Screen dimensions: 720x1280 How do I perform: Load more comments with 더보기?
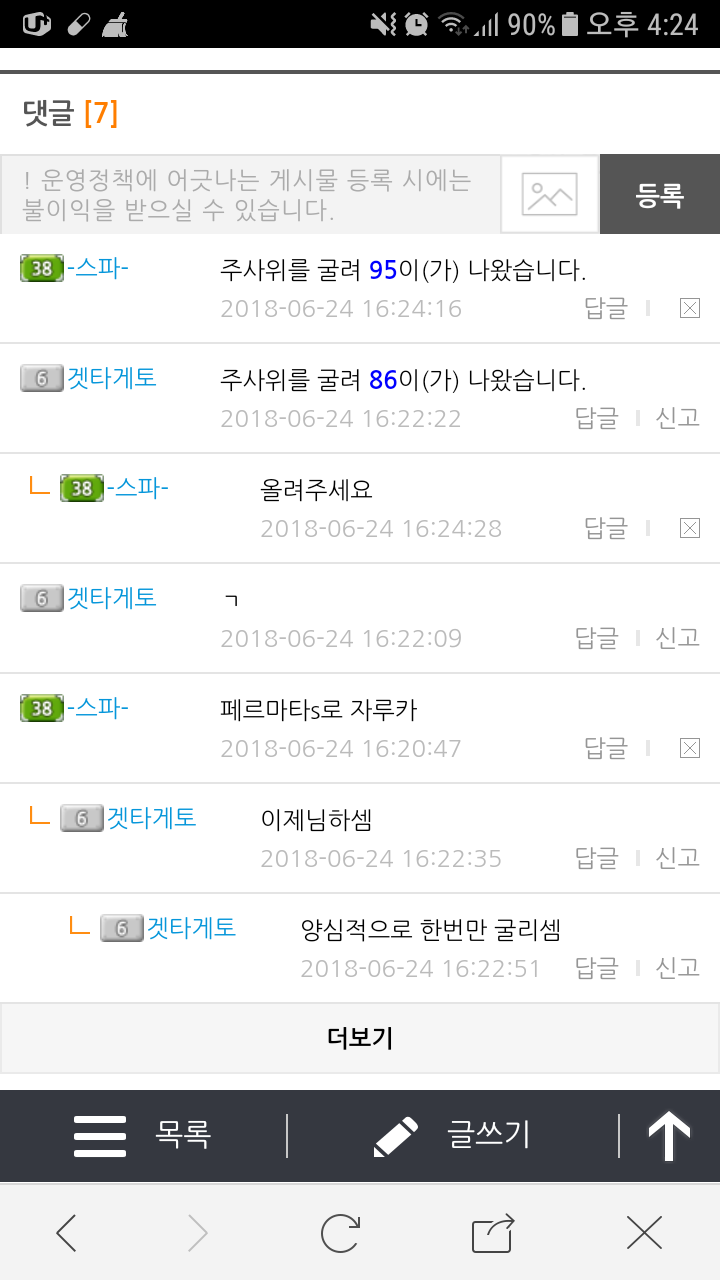tap(360, 1038)
